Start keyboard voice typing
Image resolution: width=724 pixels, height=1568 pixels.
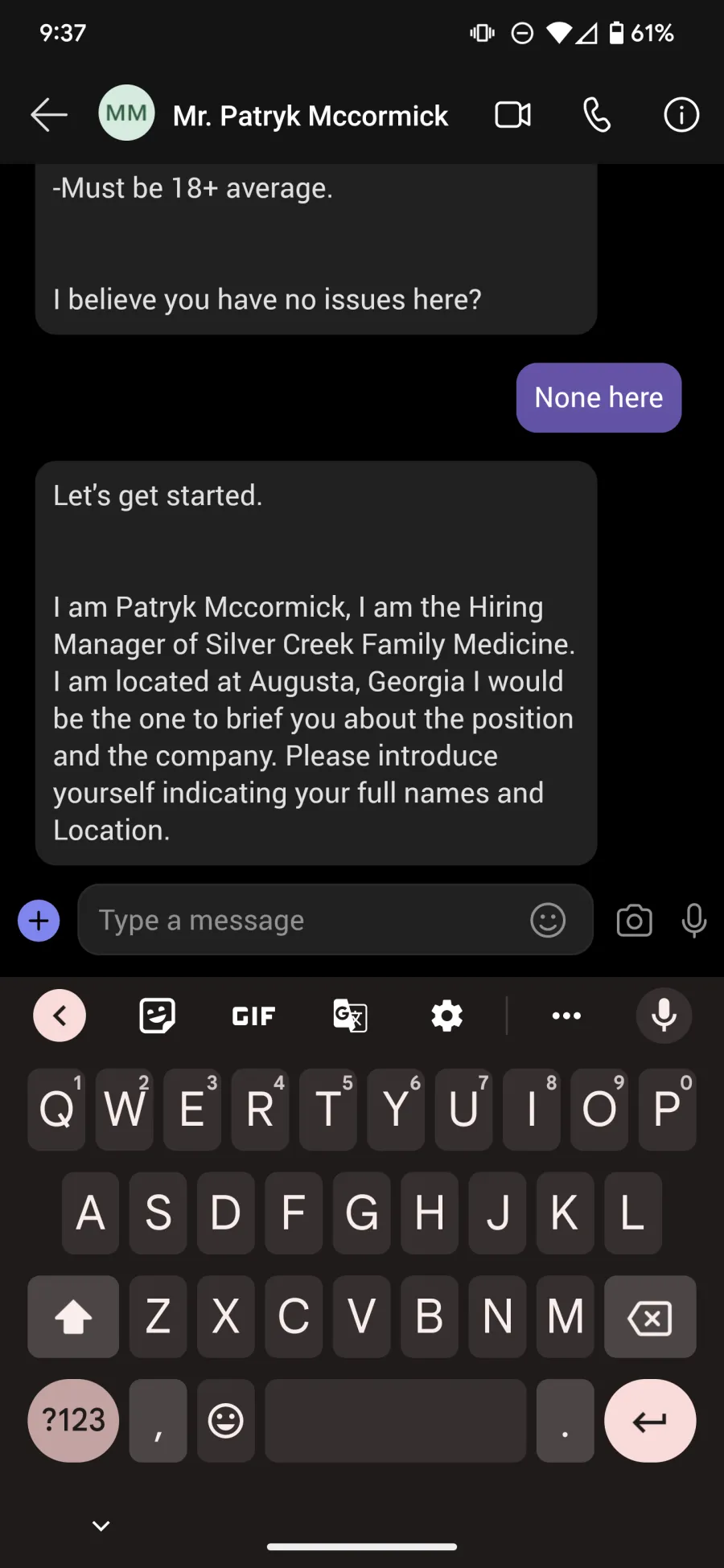click(664, 1016)
